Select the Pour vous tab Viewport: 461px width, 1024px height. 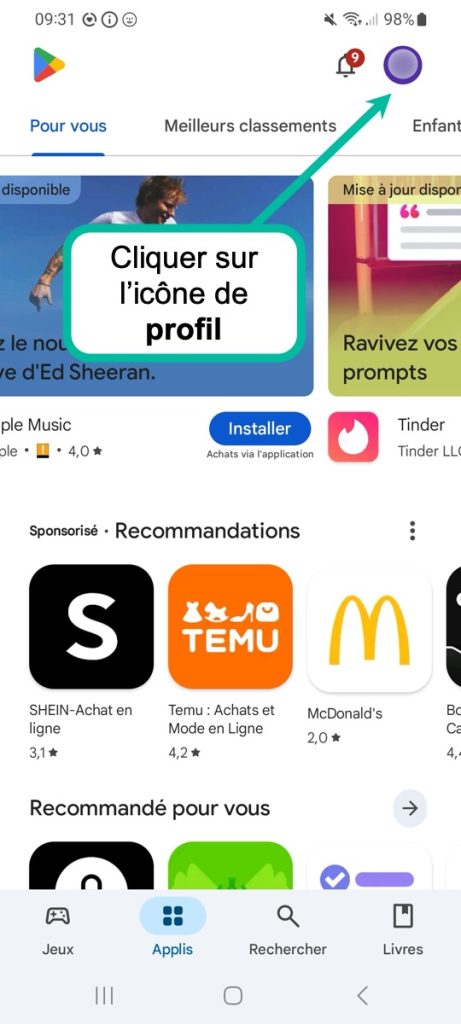[68, 125]
